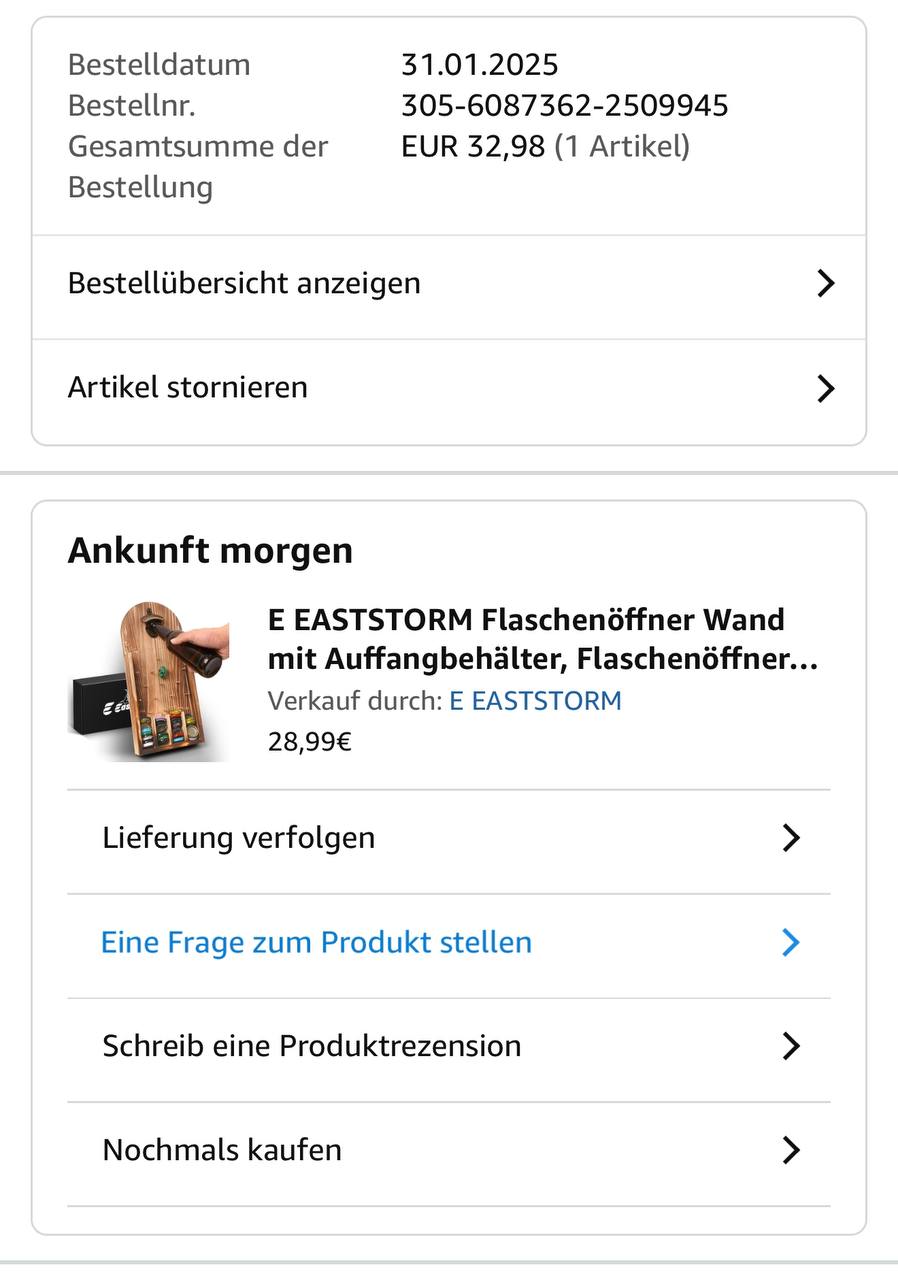Choose Eine Frage zum Produkt stellen
Viewport: 898px width, 1280px height.
click(448, 943)
